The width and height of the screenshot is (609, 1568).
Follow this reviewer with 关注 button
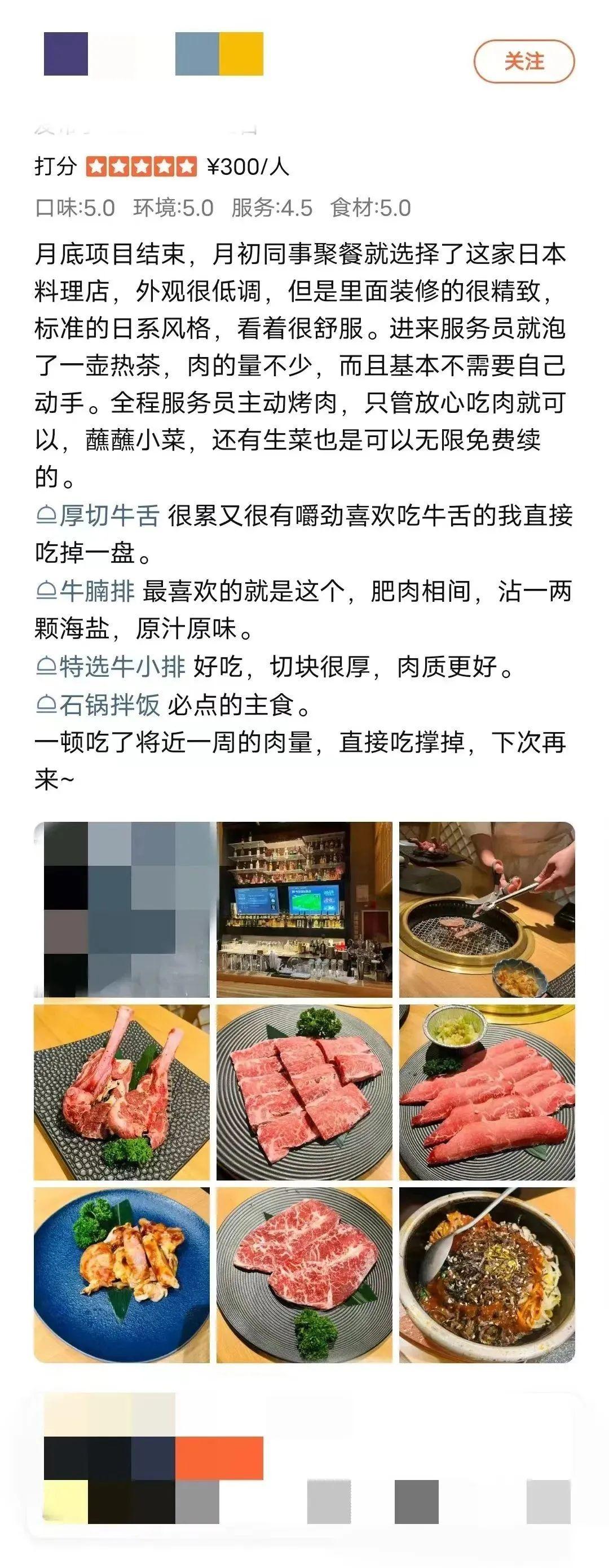524,61
